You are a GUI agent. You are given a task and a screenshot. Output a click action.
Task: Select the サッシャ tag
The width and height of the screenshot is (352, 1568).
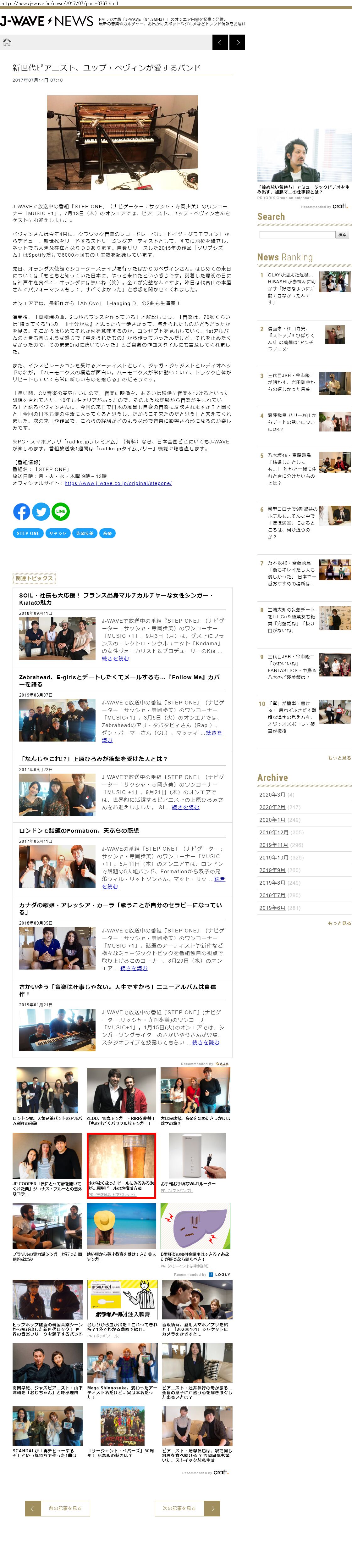(58, 533)
